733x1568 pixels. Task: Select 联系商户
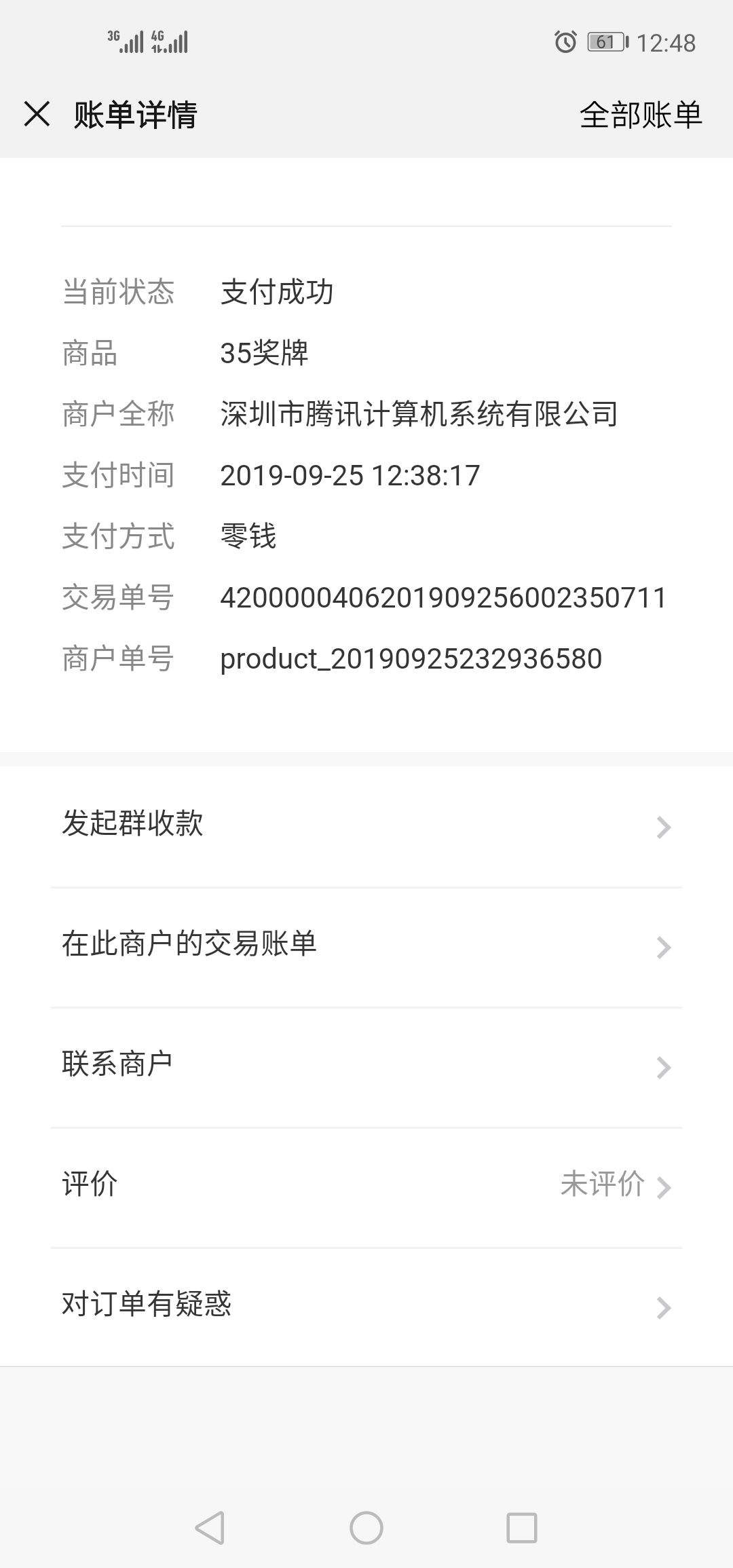[x=366, y=1065]
